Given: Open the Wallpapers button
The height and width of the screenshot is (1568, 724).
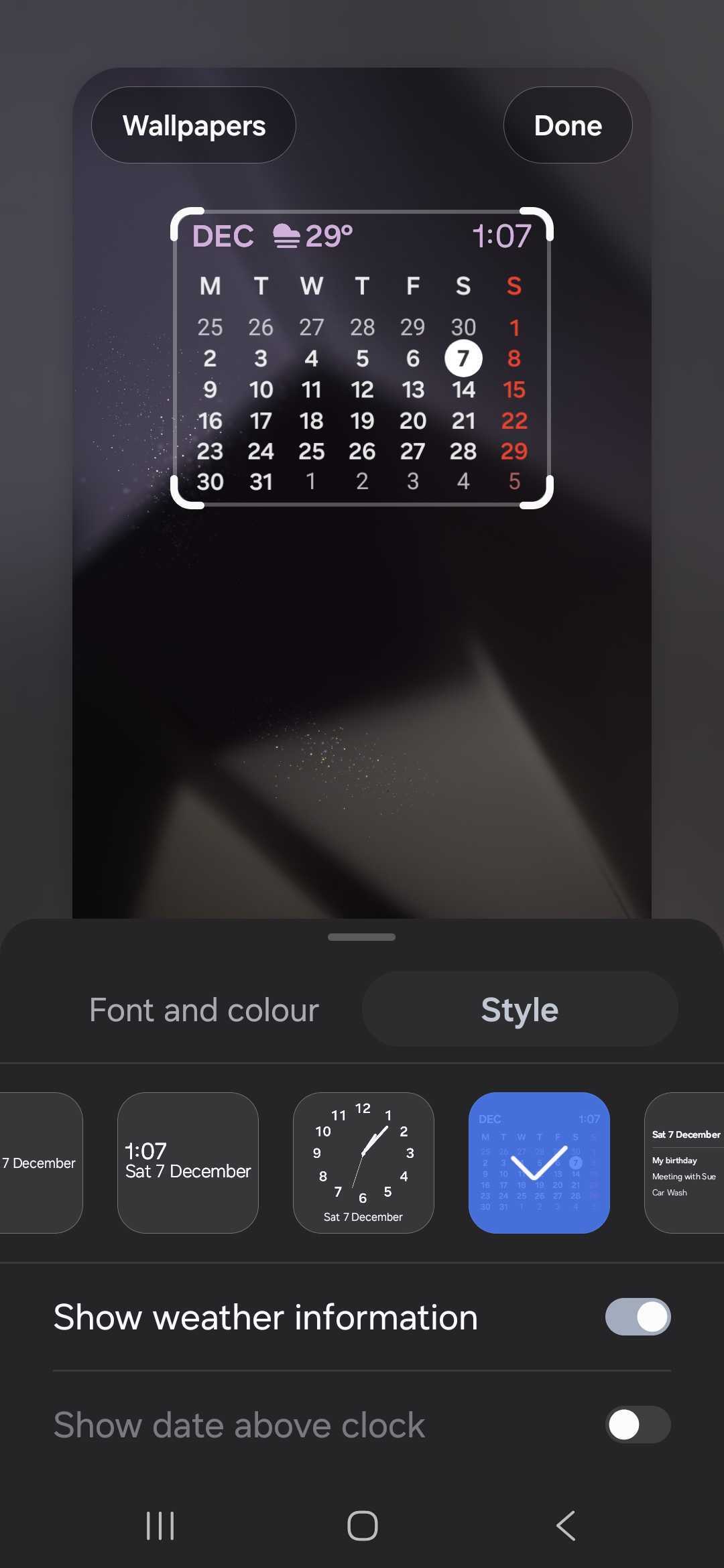Looking at the screenshot, I should click(194, 125).
